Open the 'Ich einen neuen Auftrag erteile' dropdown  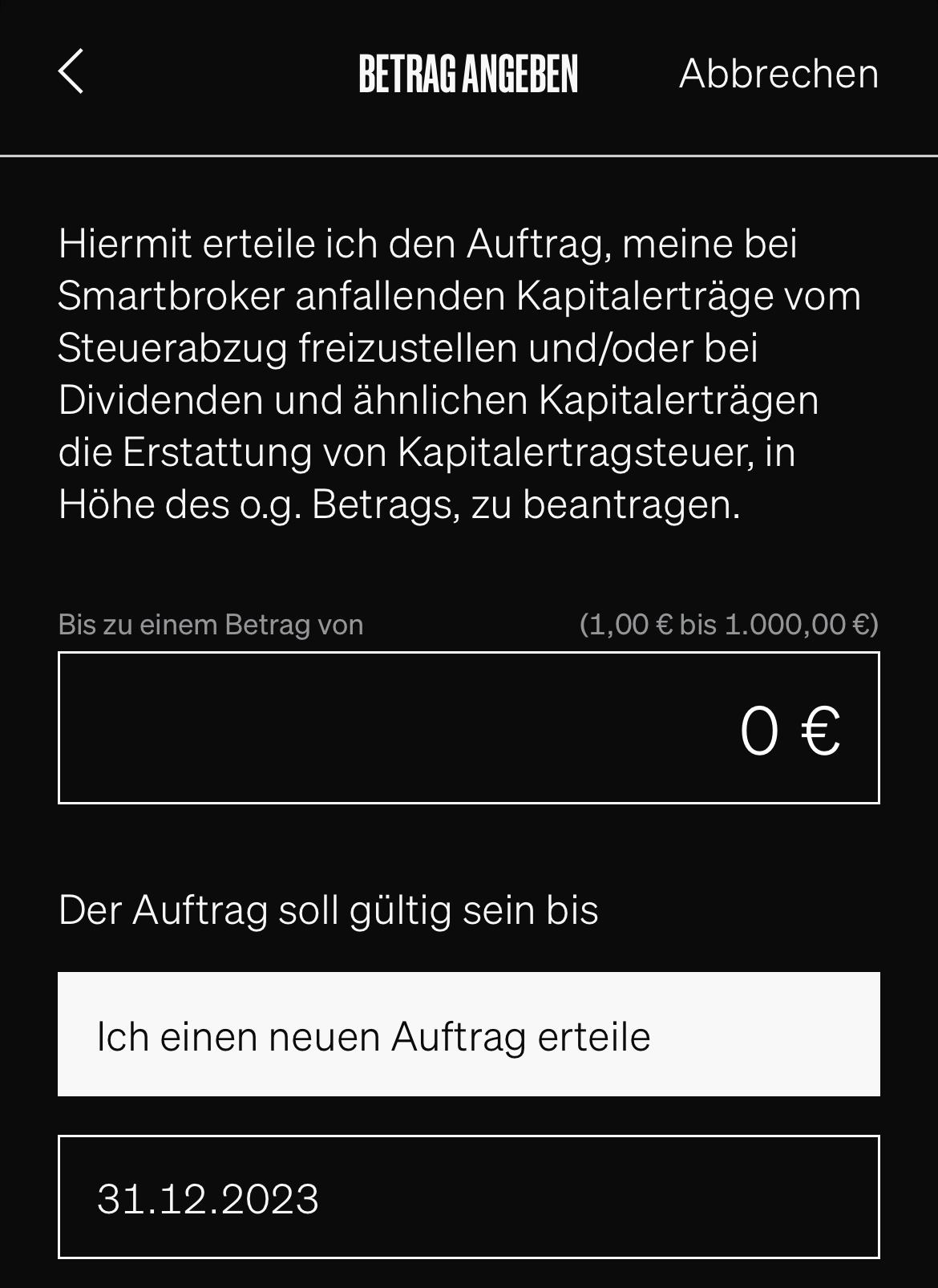468,1035
